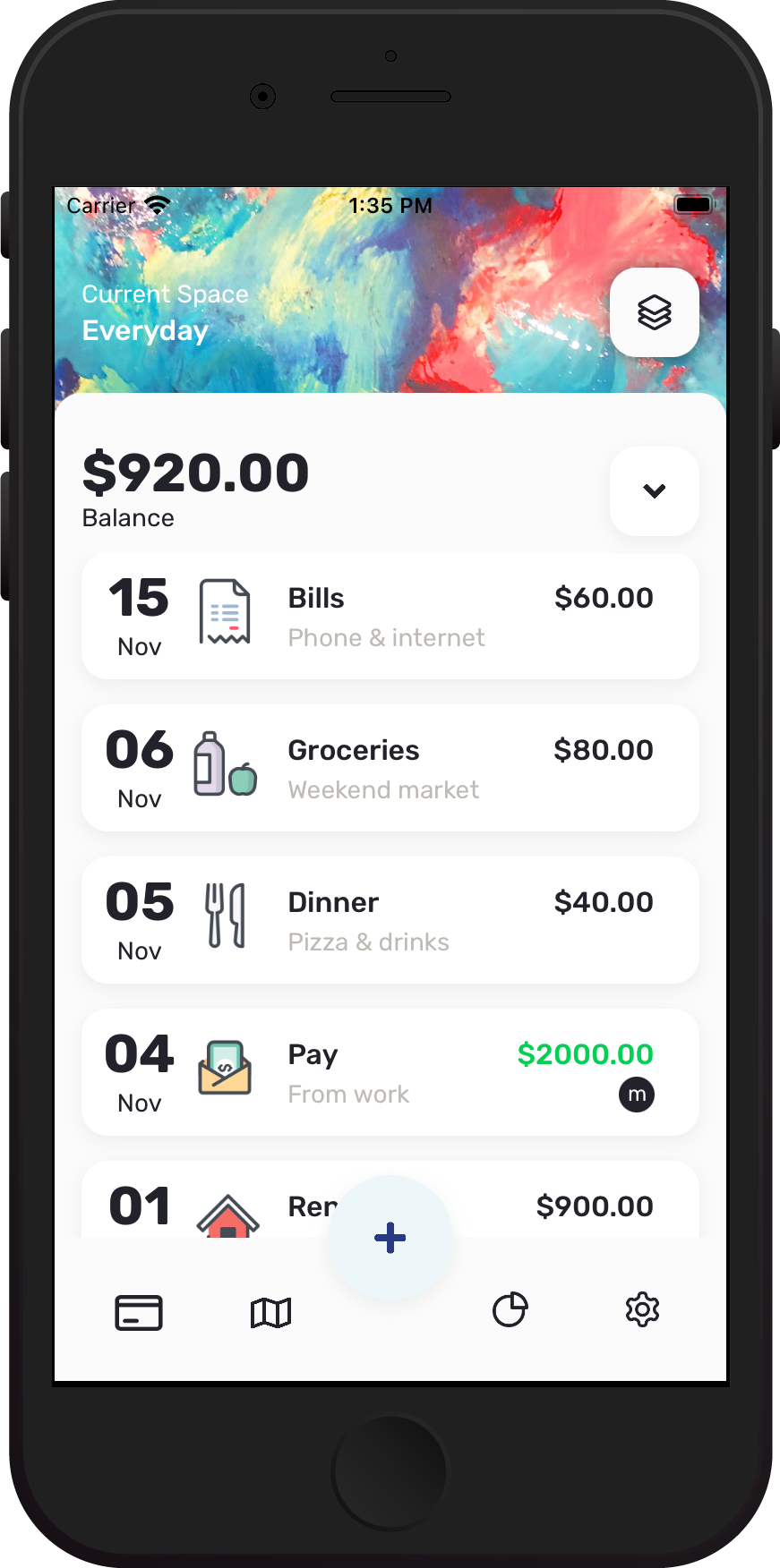
Task: Open the settings gear tab
Action: tap(642, 1310)
